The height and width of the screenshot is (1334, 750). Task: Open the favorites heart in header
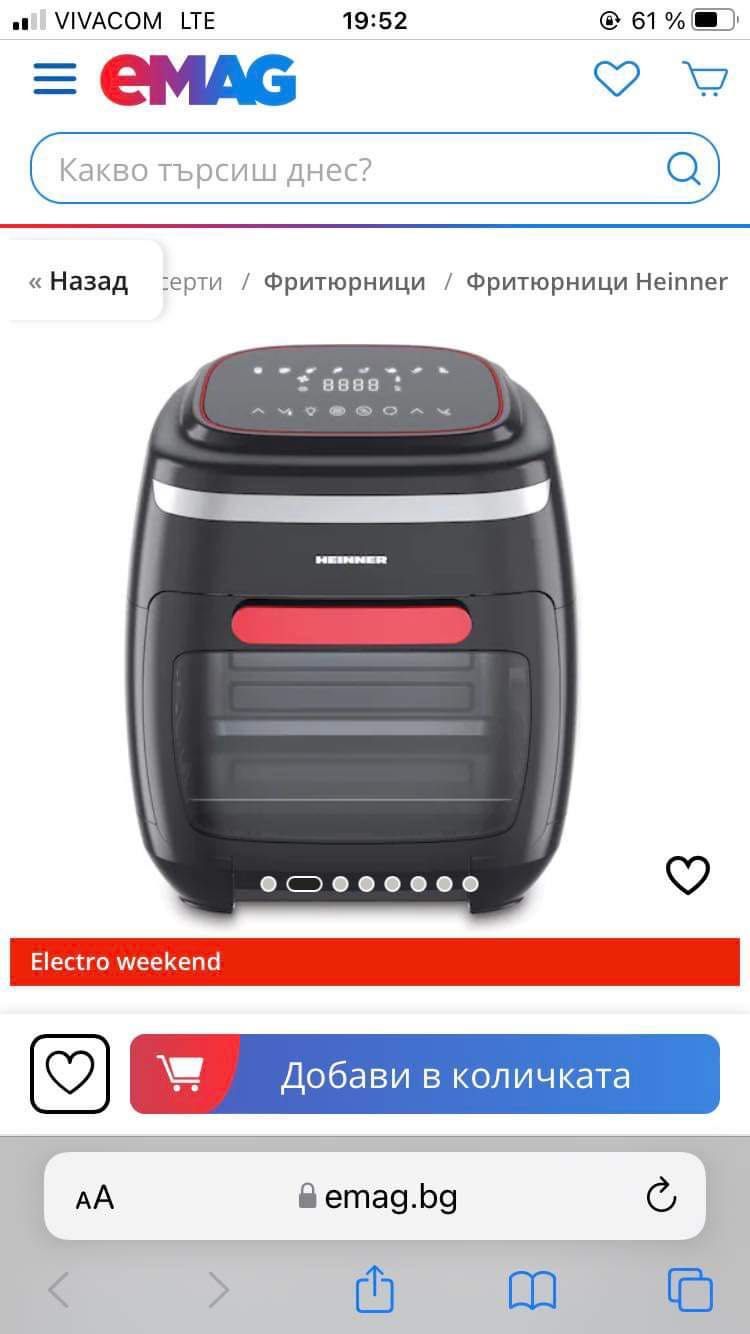point(616,79)
